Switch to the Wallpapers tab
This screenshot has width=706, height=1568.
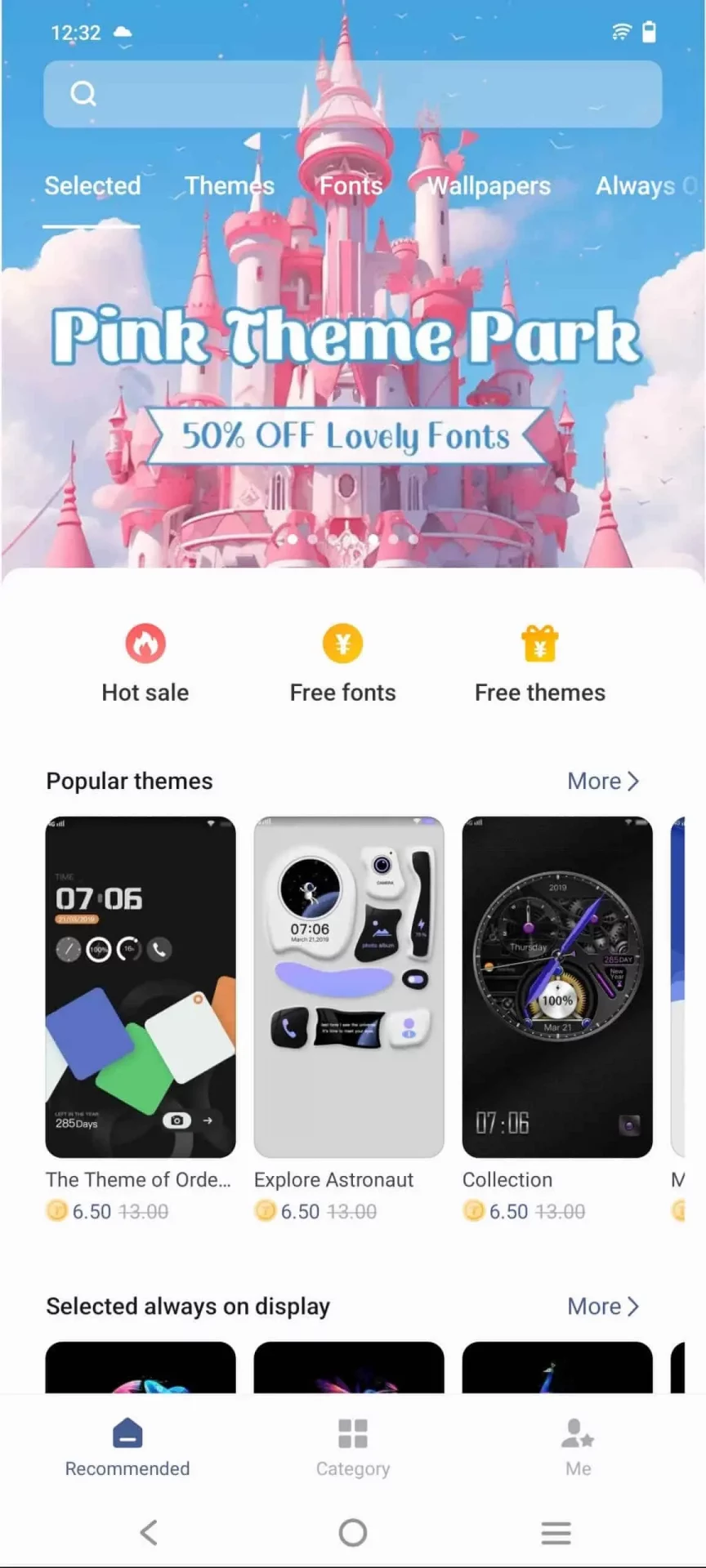click(489, 186)
